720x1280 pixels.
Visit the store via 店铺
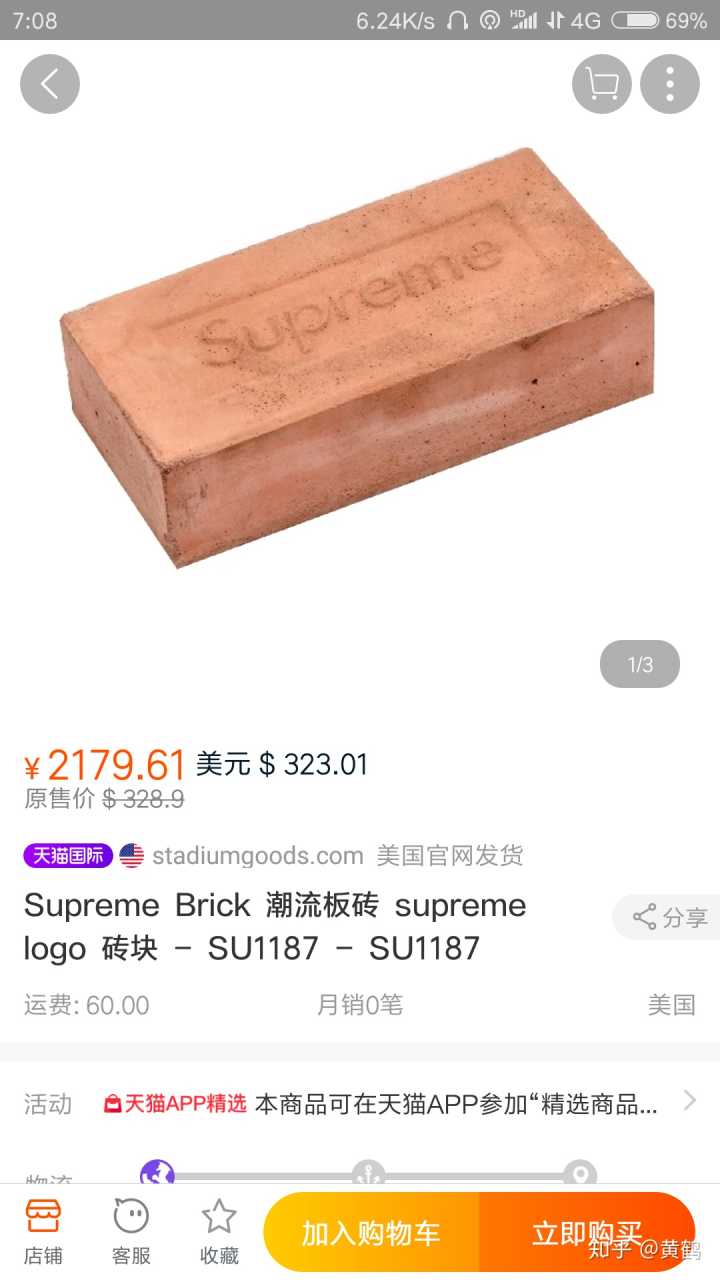pos(43,1232)
